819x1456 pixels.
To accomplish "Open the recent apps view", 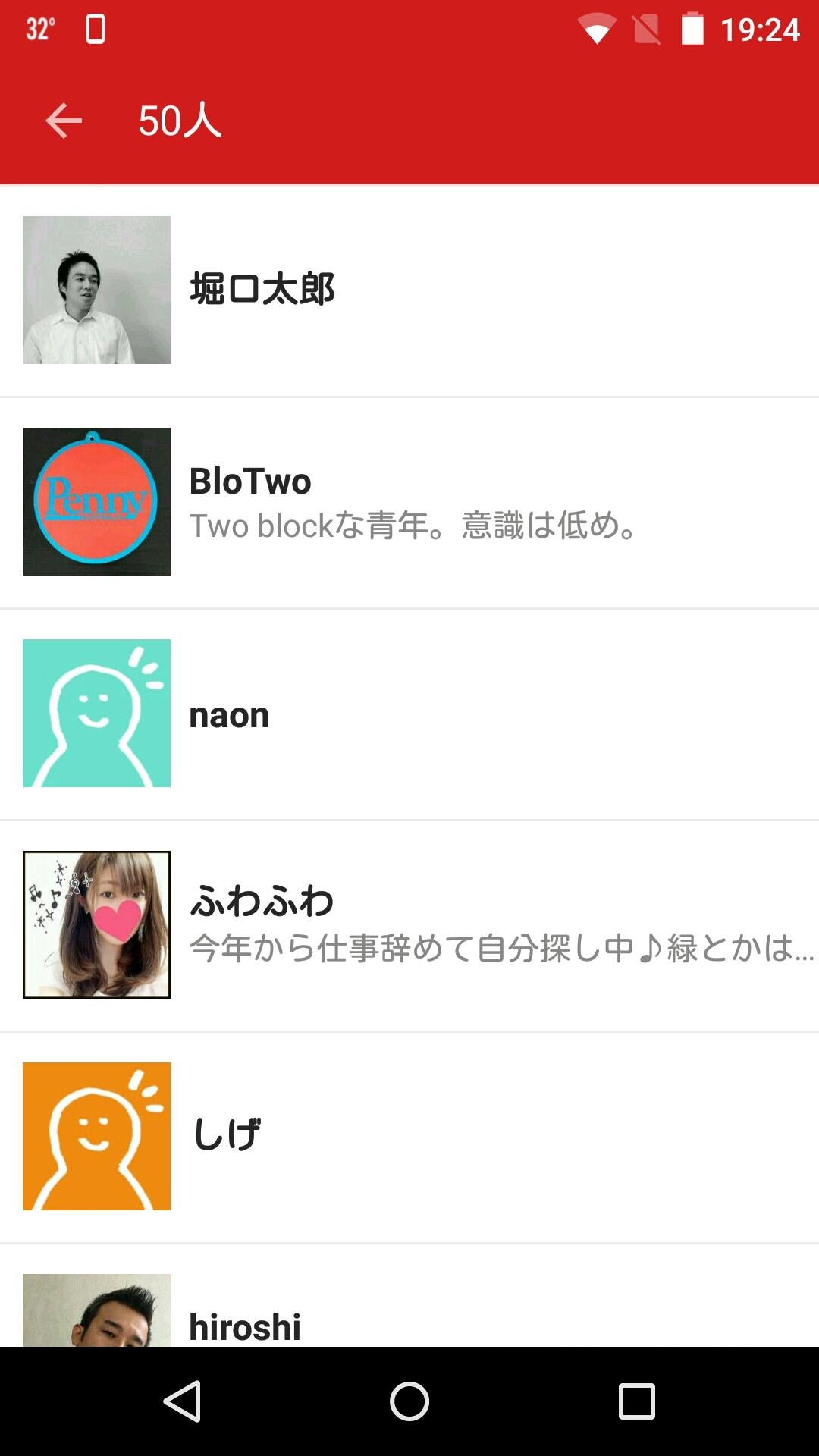I will tap(637, 1401).
